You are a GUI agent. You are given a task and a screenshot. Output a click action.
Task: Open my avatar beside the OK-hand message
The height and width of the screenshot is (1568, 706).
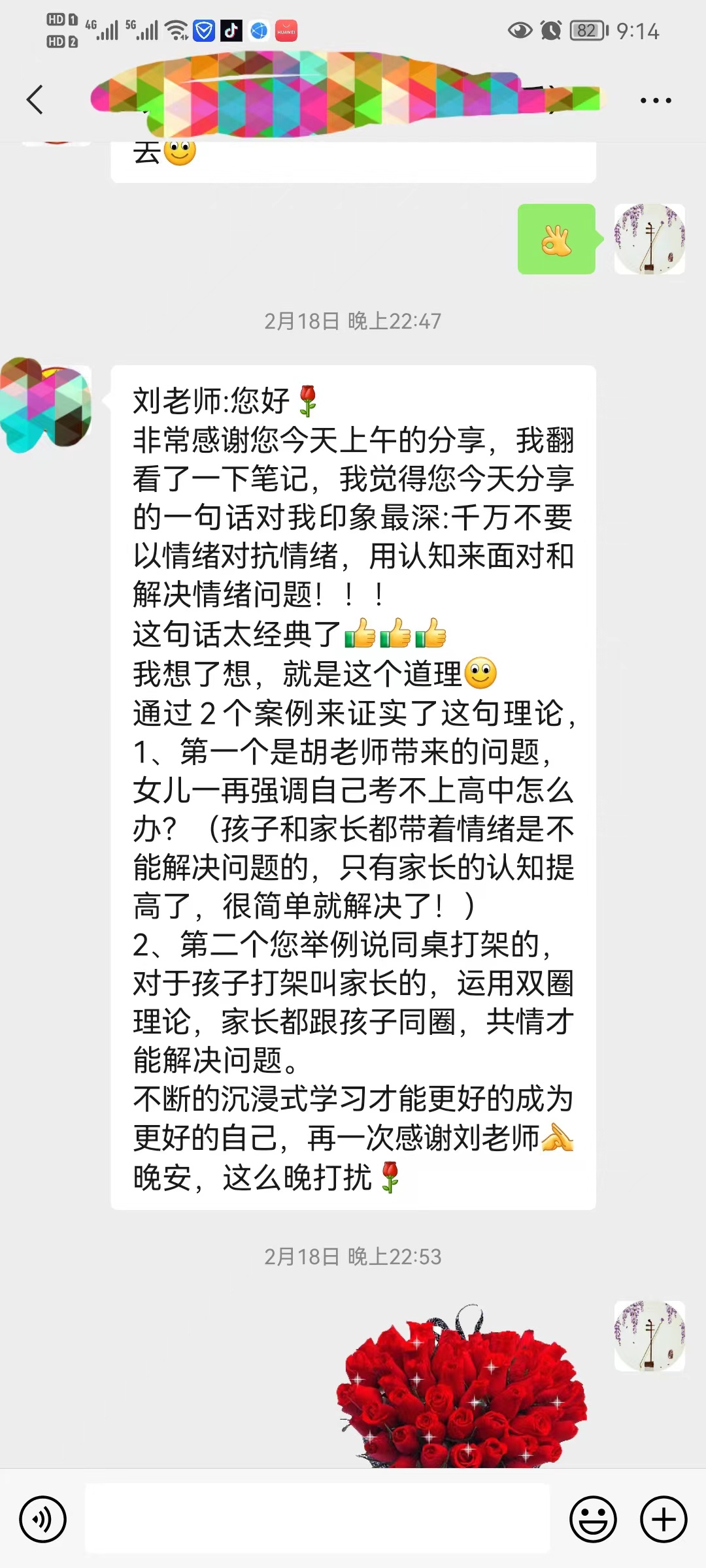click(x=649, y=239)
